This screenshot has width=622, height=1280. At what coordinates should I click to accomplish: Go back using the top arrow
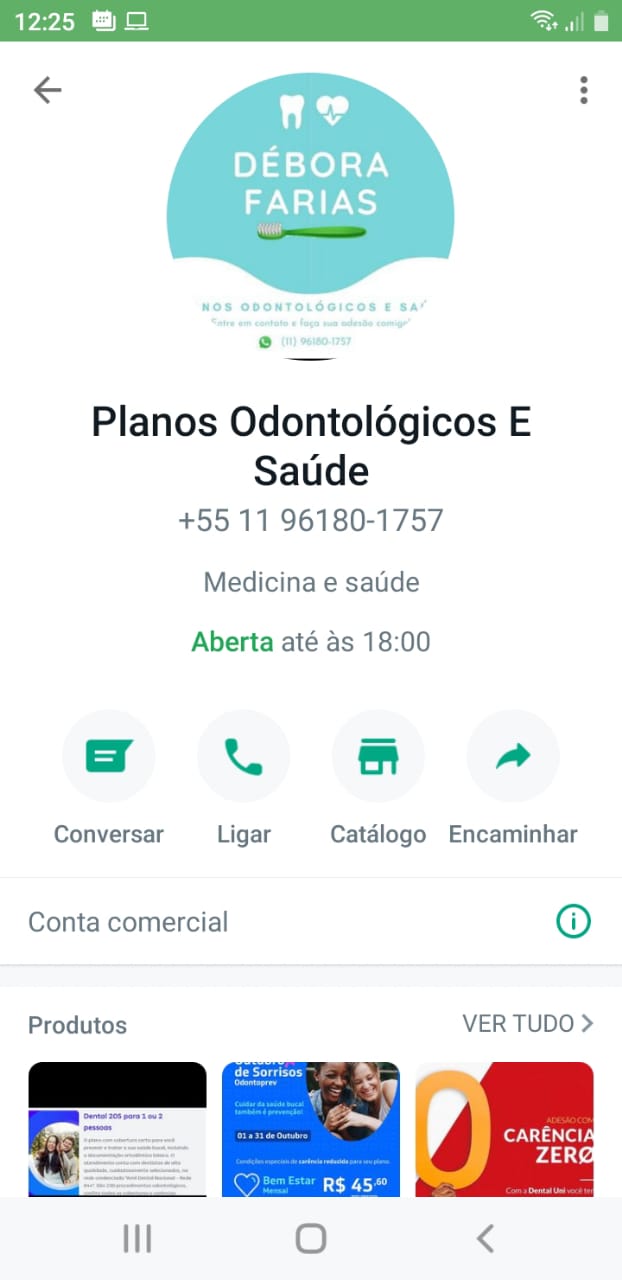click(47, 90)
